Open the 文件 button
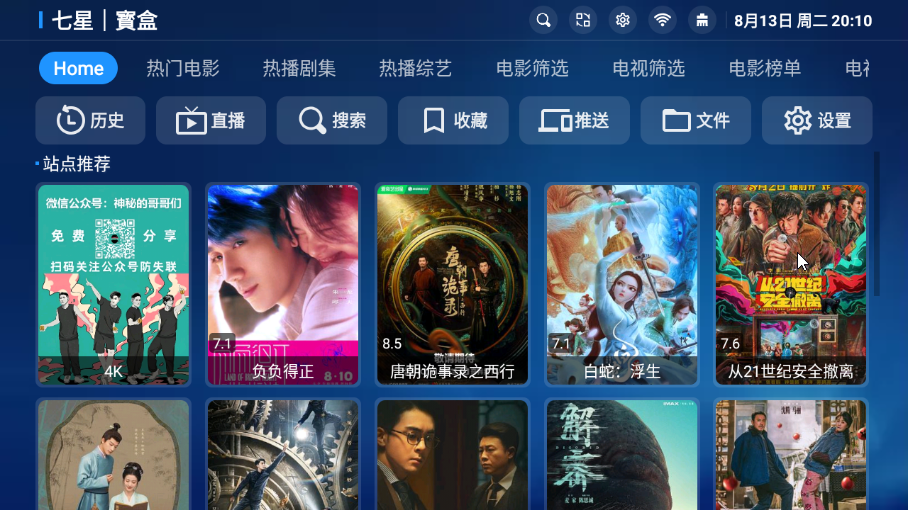 tap(695, 121)
